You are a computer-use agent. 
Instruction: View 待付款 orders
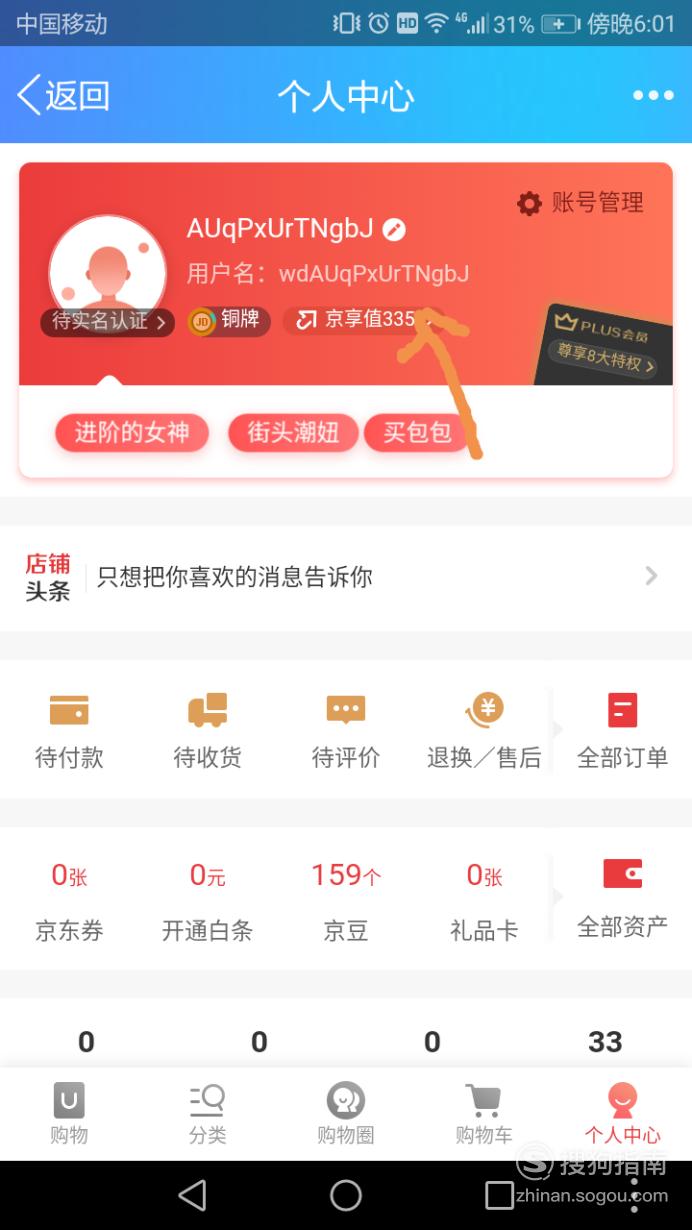tap(69, 730)
